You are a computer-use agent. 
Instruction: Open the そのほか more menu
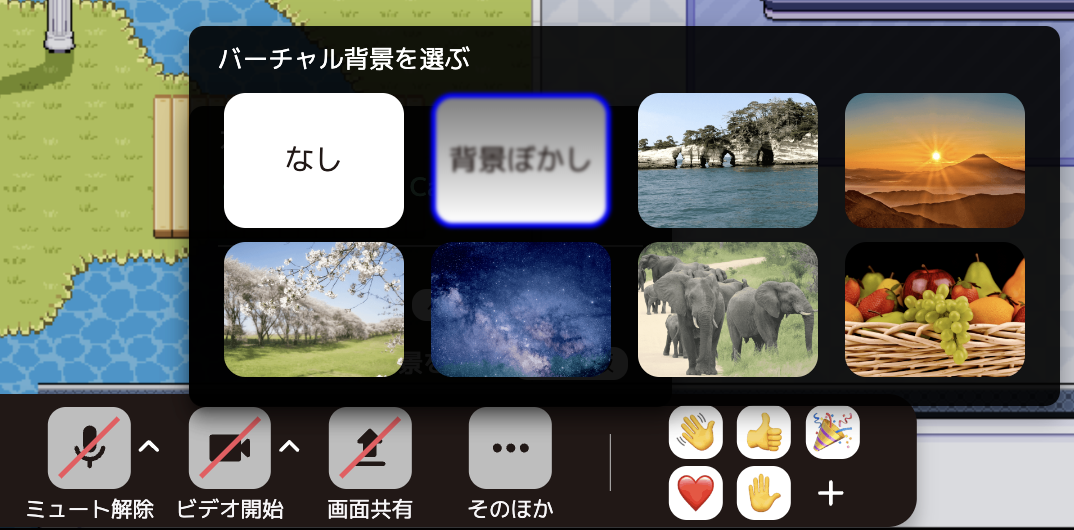[510, 448]
